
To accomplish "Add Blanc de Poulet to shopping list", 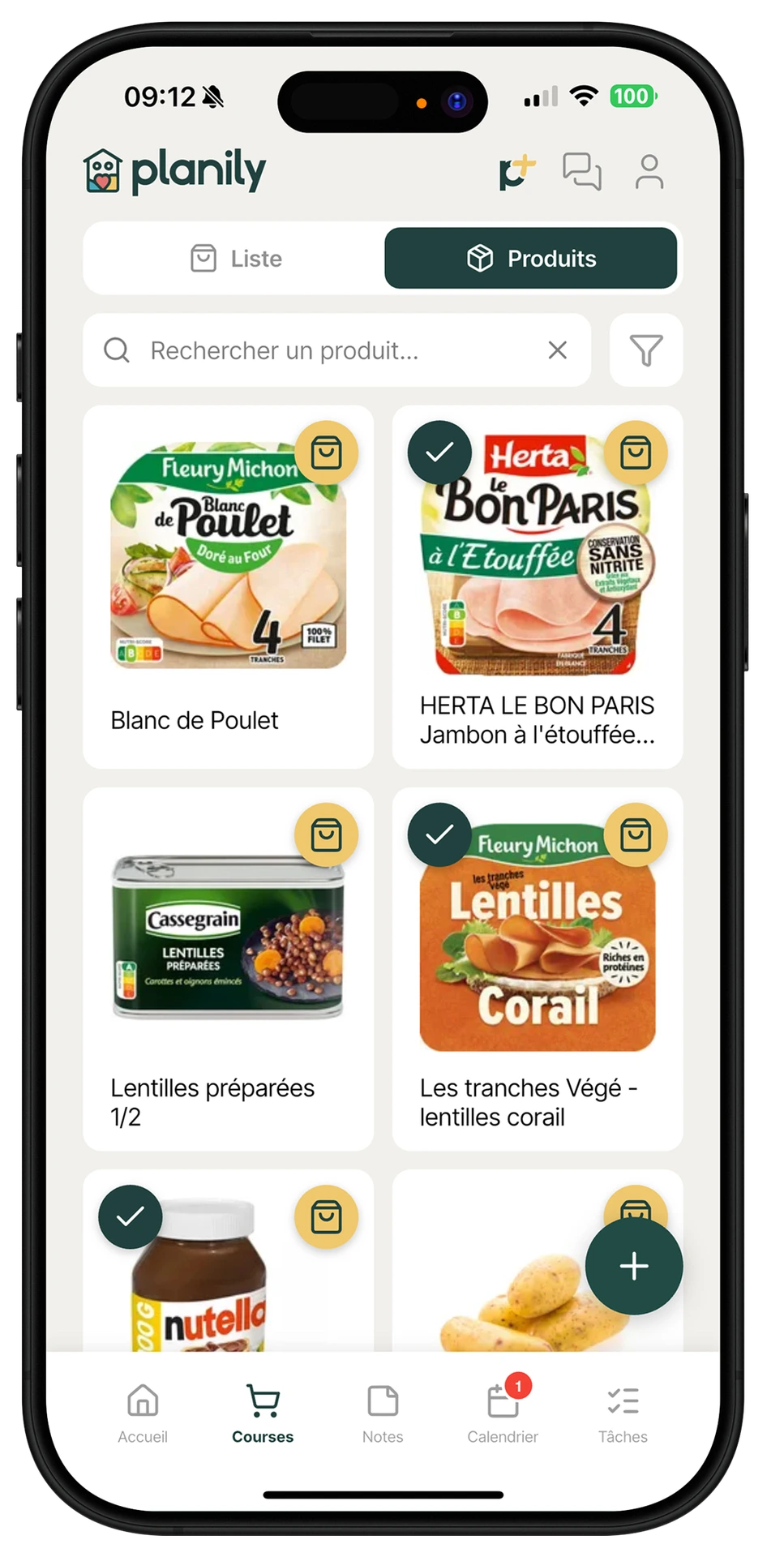I will pos(327,453).
